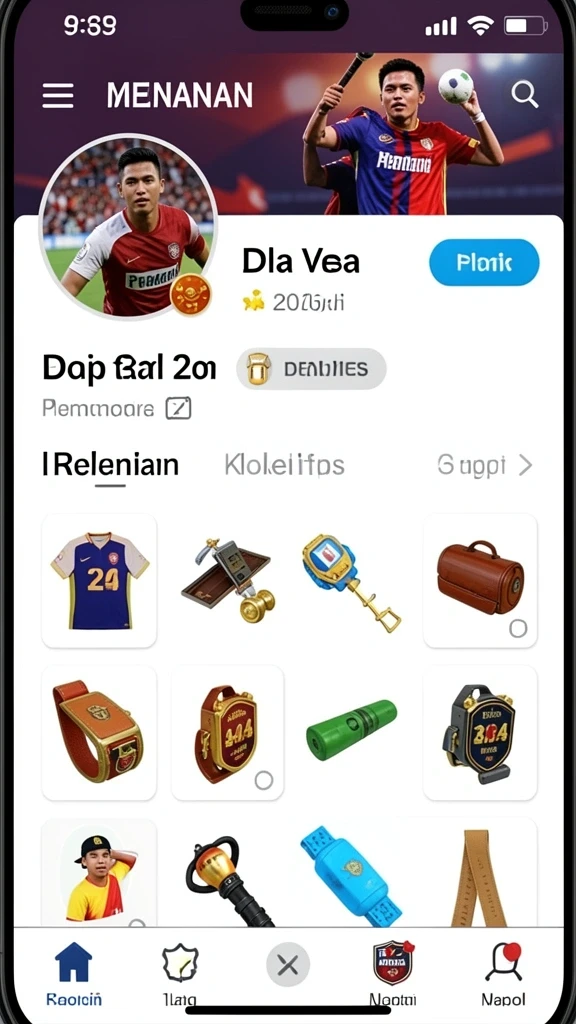Image resolution: width=576 pixels, height=1024 pixels.
Task: Select the green whistle item
Action: click(x=353, y=729)
